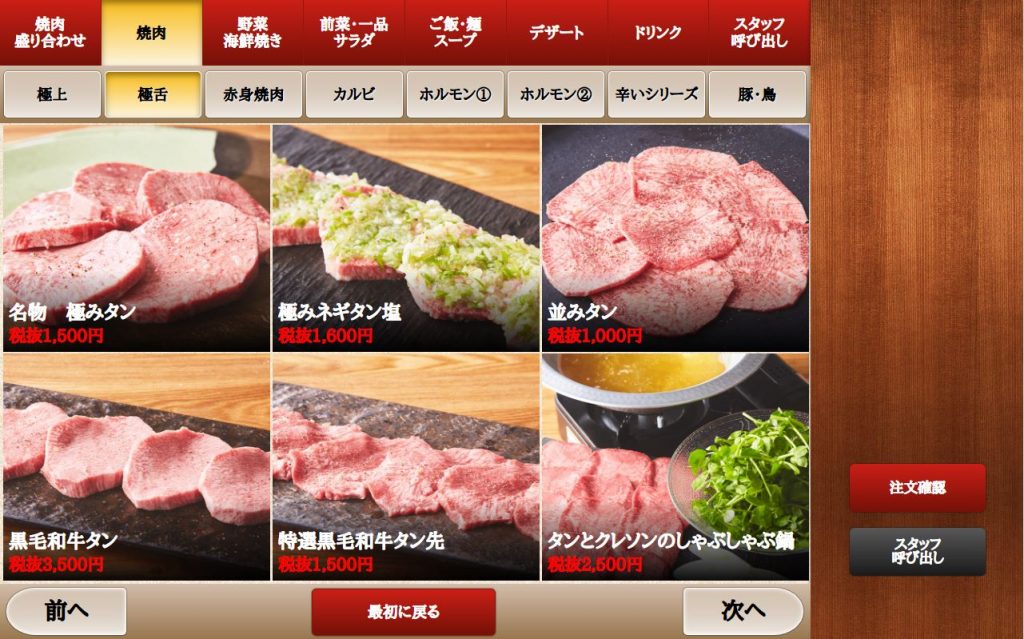Screen dimensions: 1024x639
Task: Select the 辛いシリーズ subcategory
Action: 657,94
